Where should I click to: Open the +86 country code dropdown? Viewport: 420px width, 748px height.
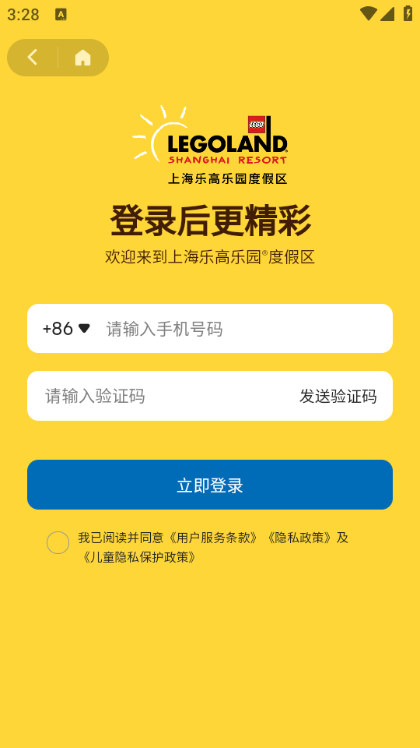[x=66, y=329]
